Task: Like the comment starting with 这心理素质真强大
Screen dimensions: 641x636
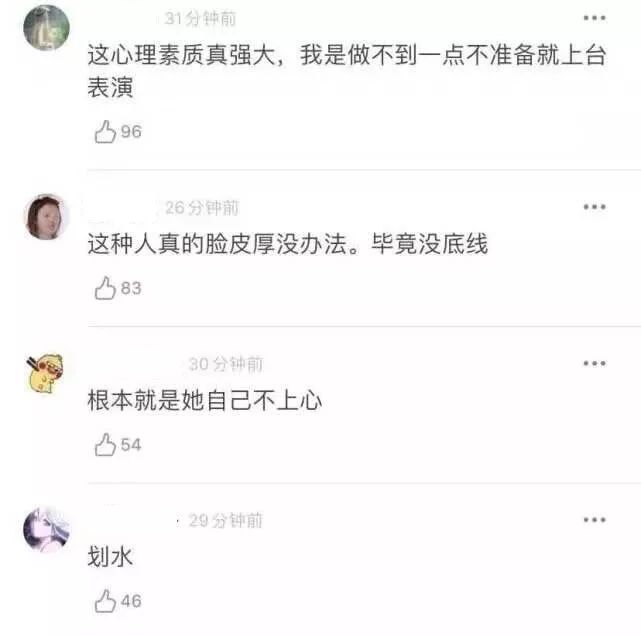Action: [x=105, y=132]
